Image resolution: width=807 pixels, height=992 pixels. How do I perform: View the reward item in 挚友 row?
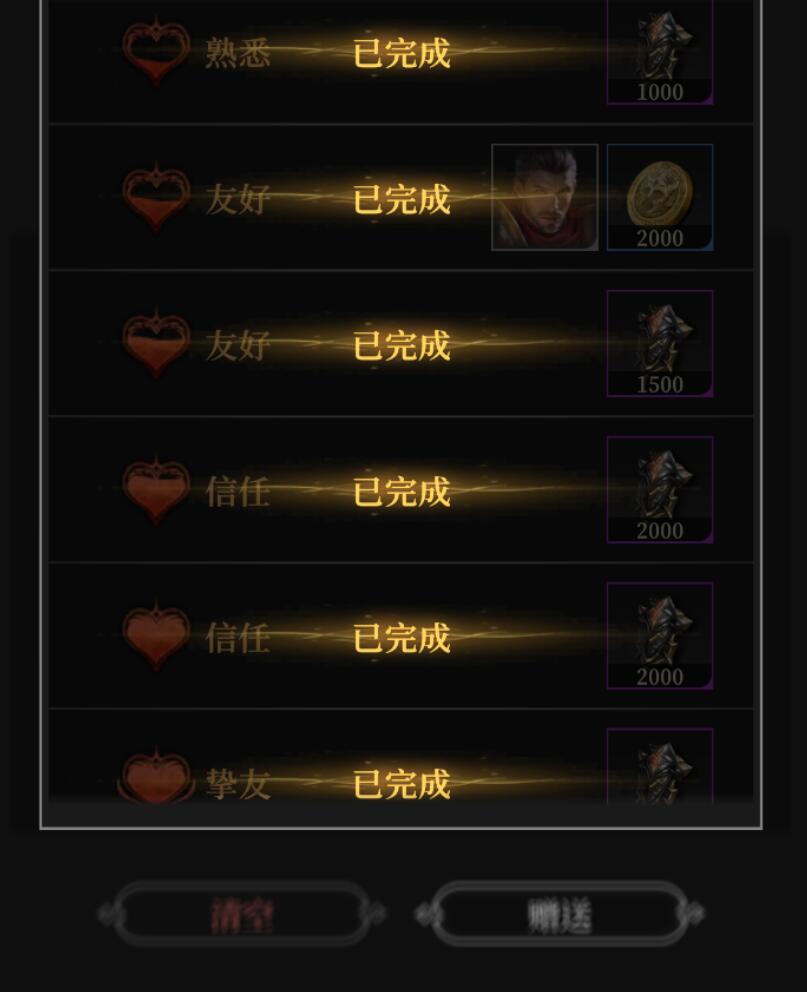coord(660,768)
